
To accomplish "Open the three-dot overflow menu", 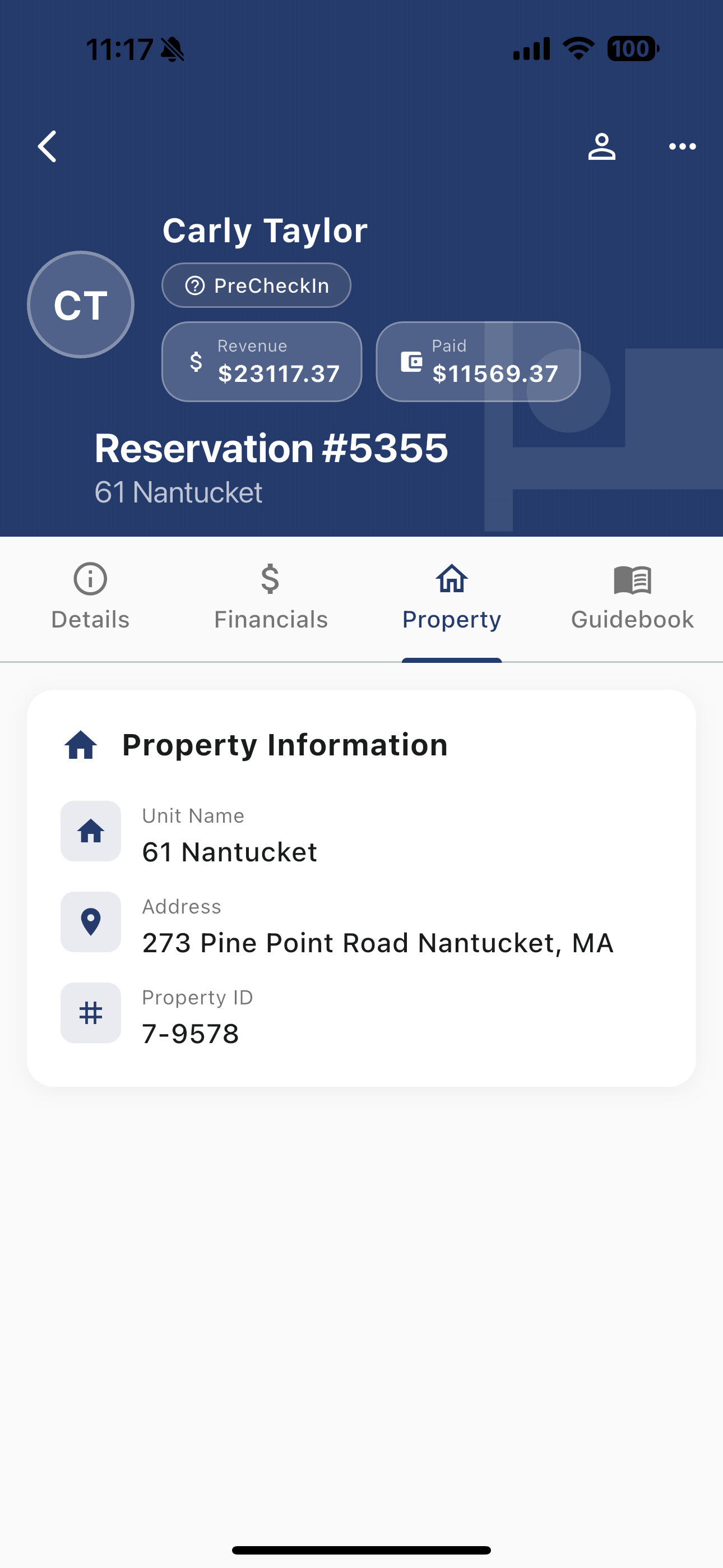I will (x=682, y=146).
